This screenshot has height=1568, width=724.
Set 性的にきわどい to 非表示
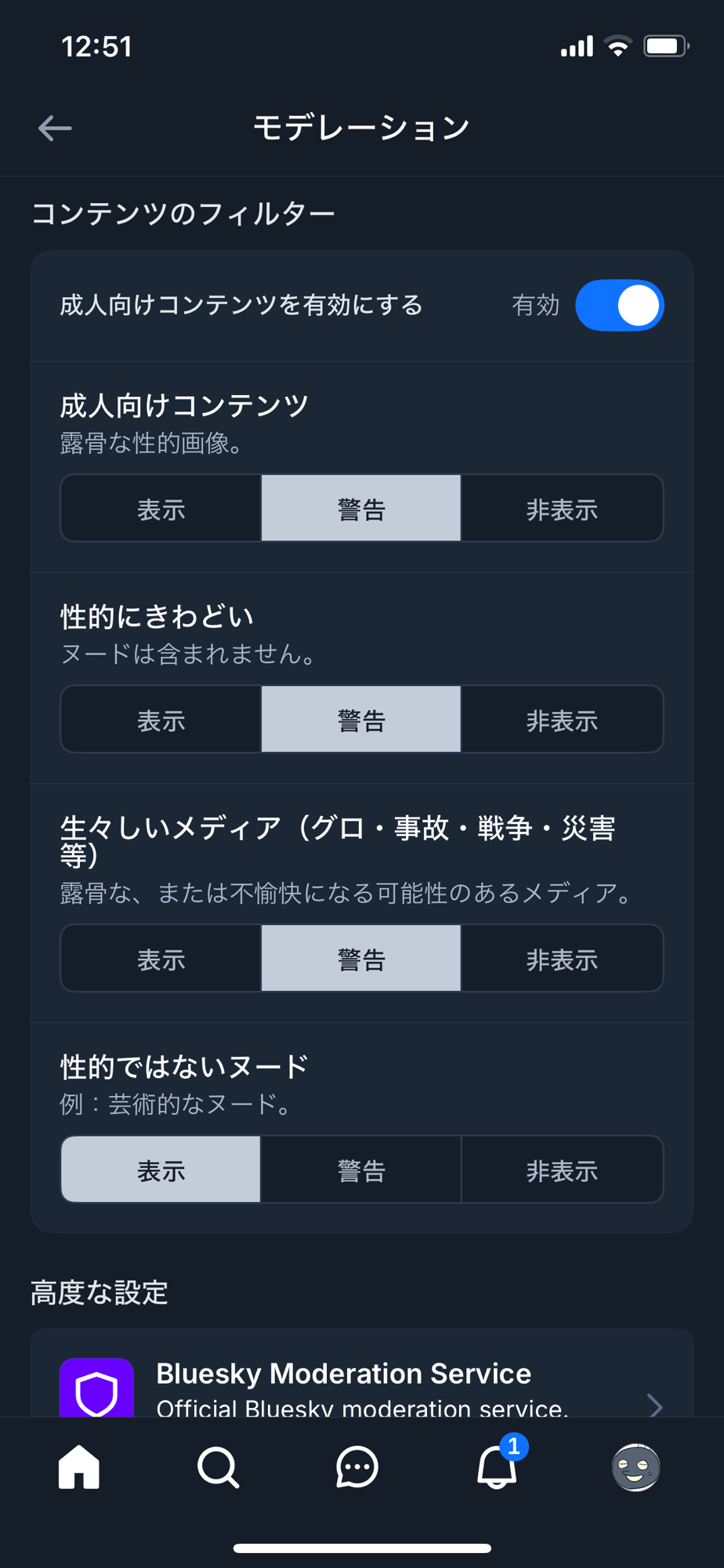pyautogui.click(x=562, y=720)
